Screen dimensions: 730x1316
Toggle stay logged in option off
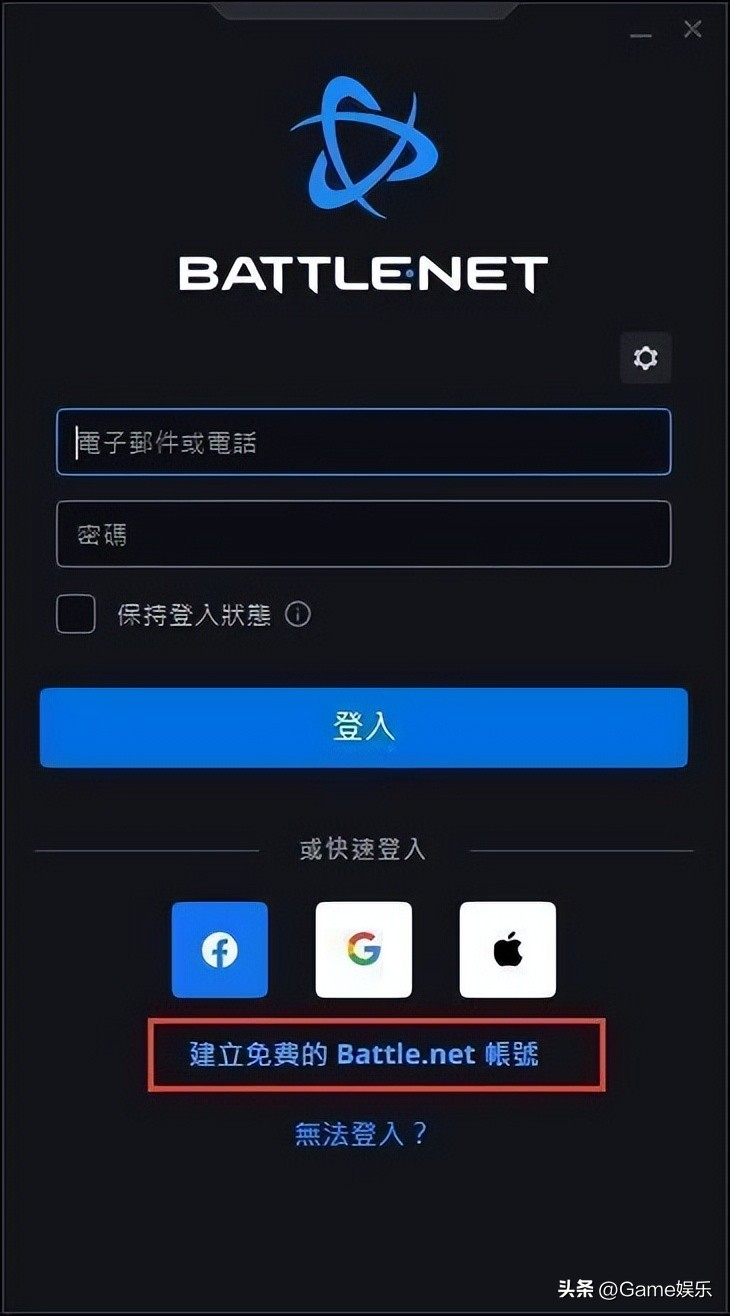75,615
